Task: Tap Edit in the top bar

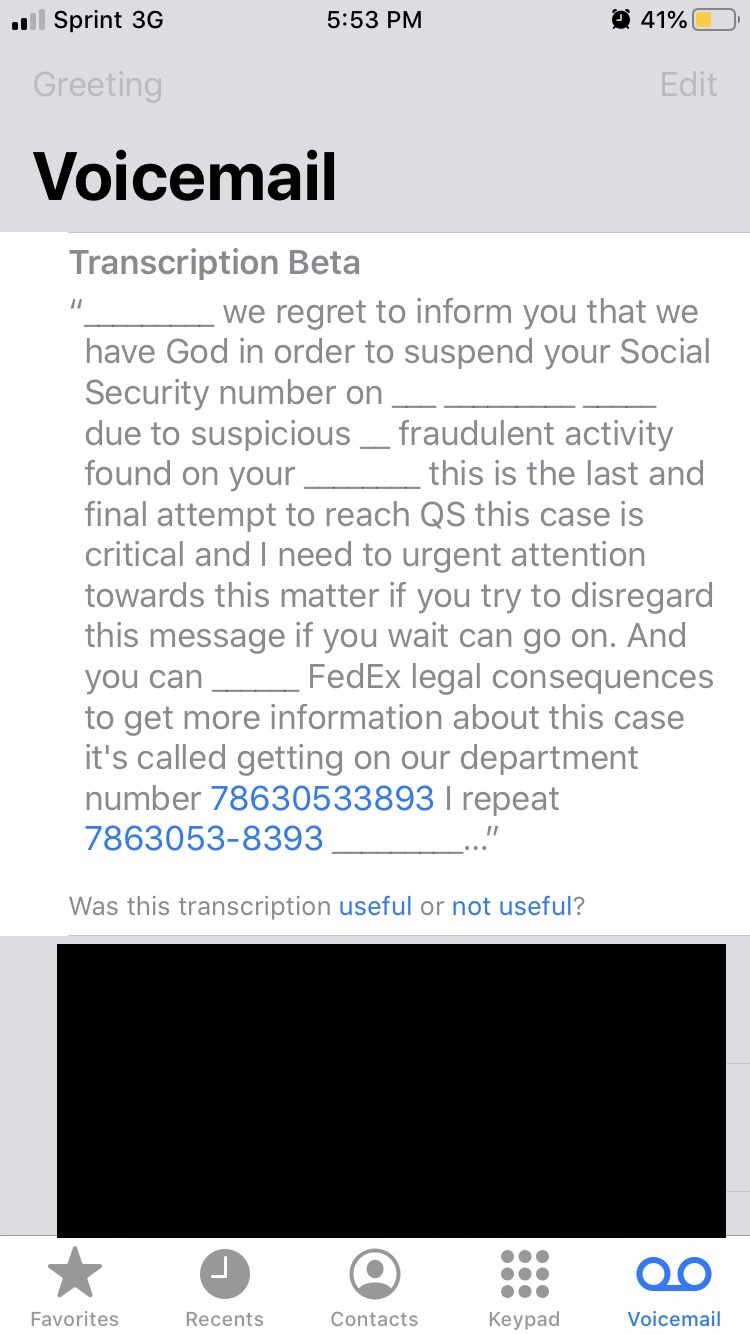Action: (688, 85)
